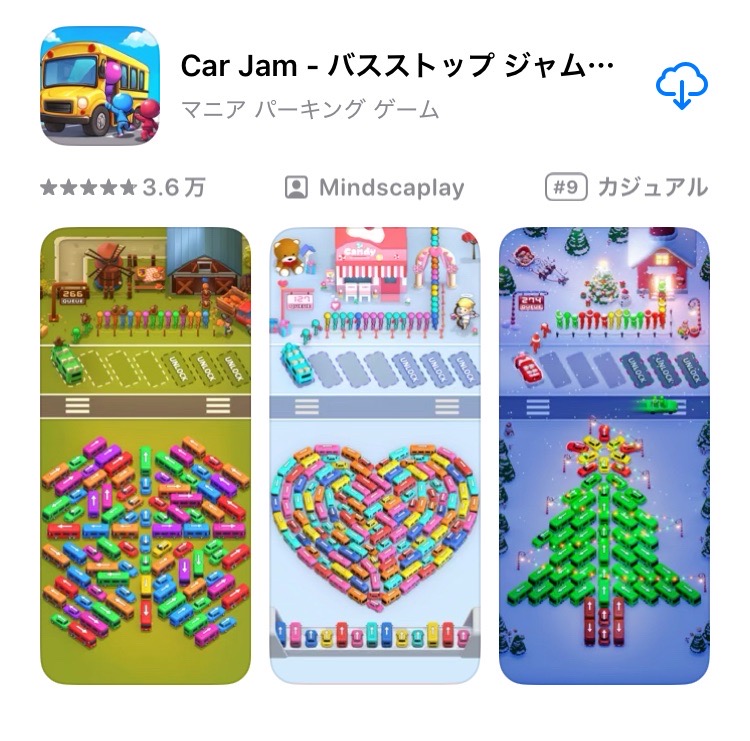Image resolution: width=750 pixels, height=741 pixels.
Task: Download Car Jam with the cloud icon
Action: pyautogui.click(x=681, y=87)
